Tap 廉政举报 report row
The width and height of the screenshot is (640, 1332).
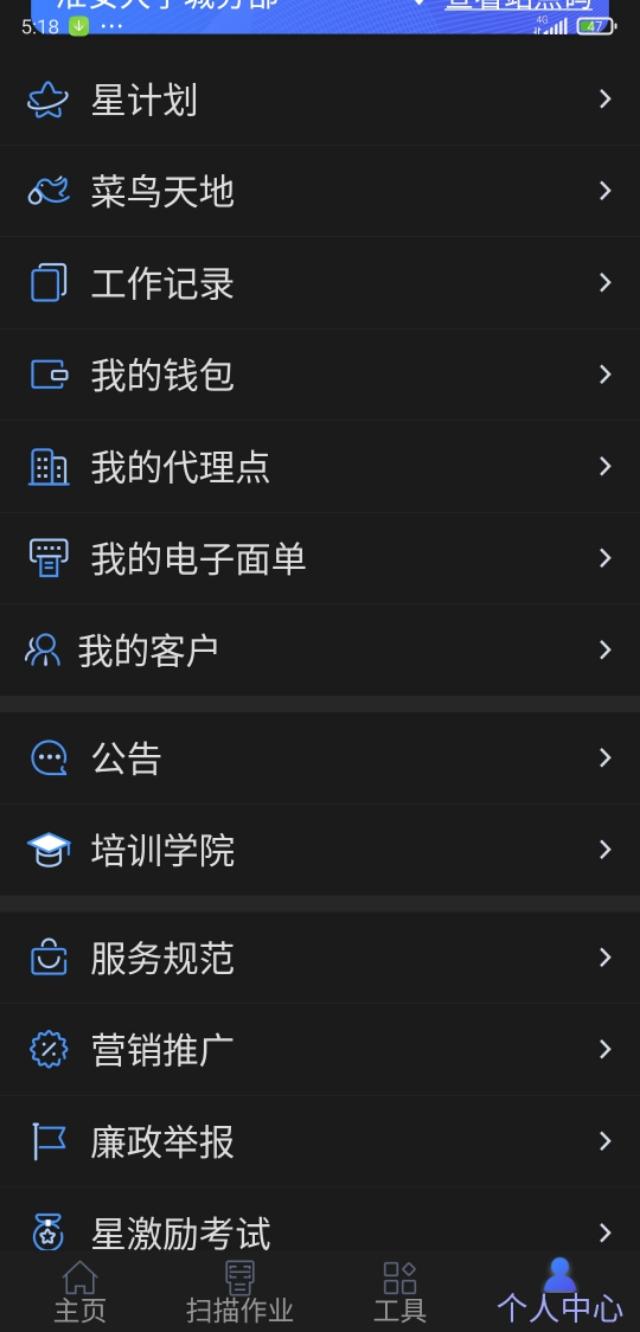(x=320, y=1141)
